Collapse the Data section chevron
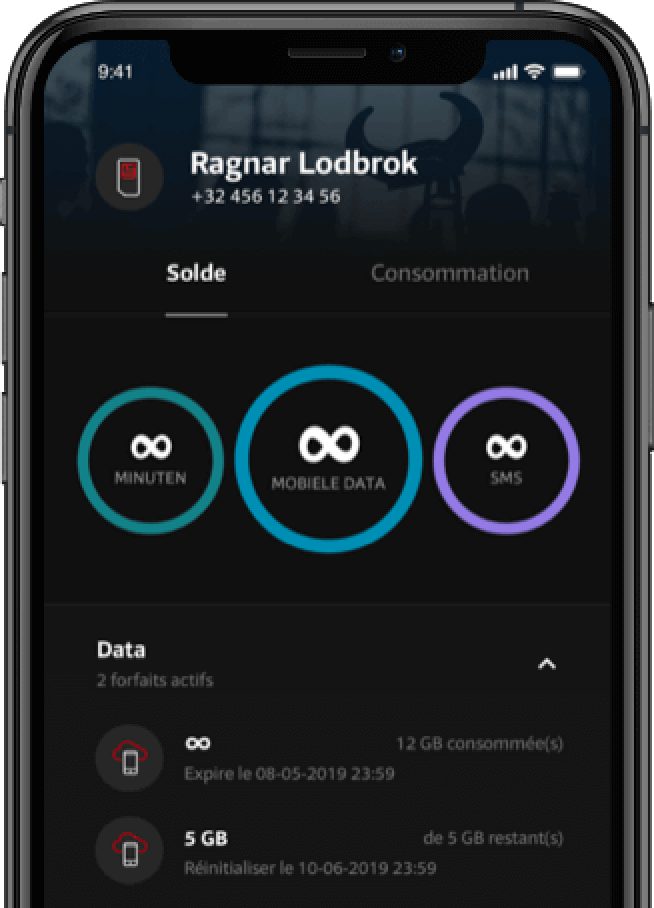654x908 pixels. coord(546,664)
